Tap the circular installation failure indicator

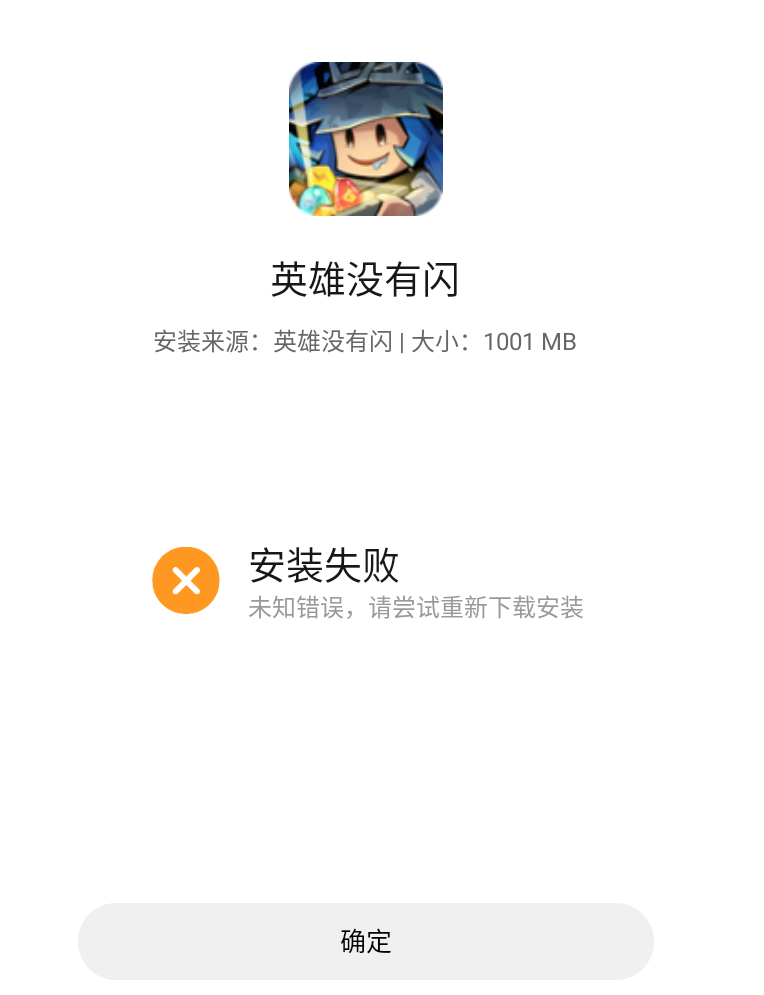(185, 580)
